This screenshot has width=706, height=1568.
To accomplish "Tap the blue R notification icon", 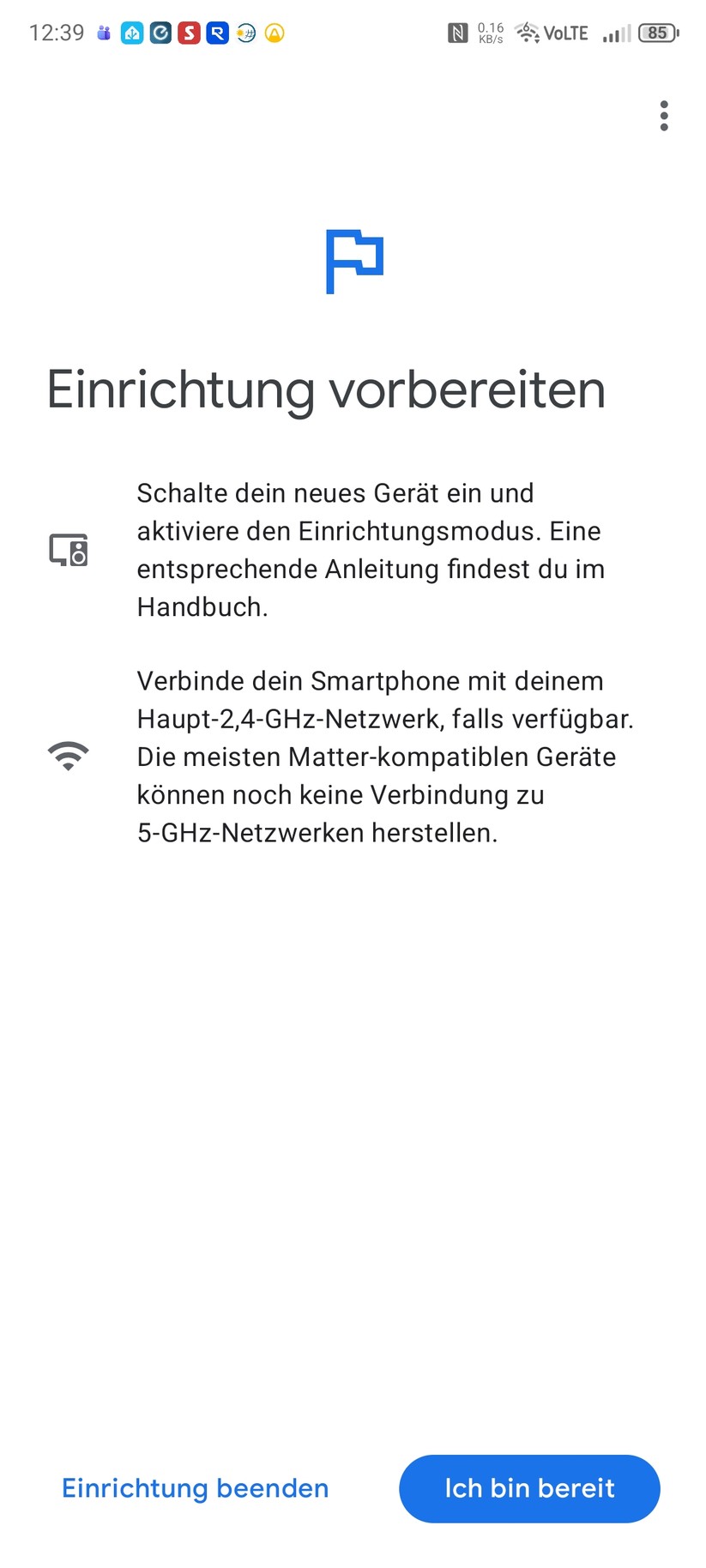I will pos(218,33).
